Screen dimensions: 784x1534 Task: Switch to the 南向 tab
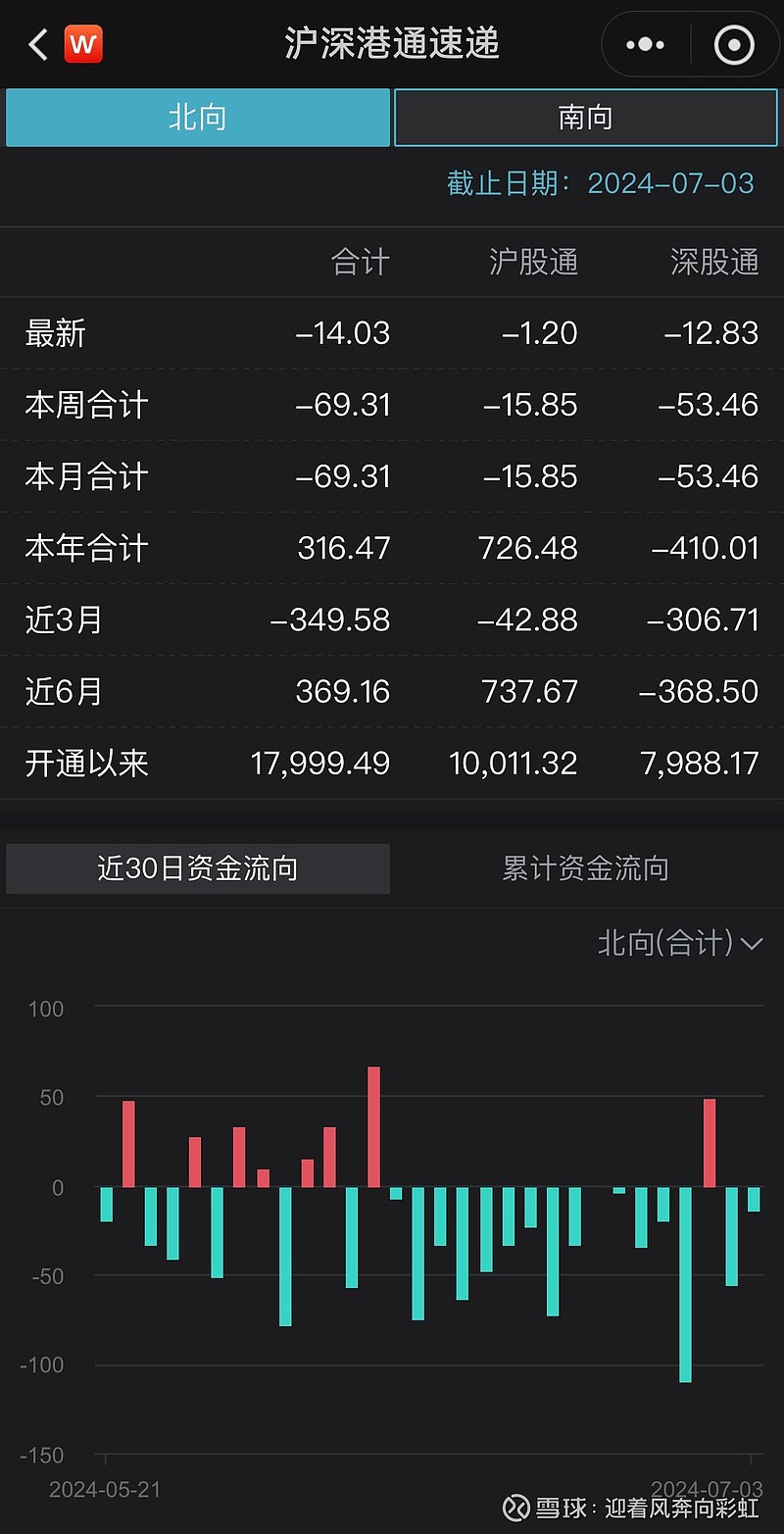click(x=585, y=117)
